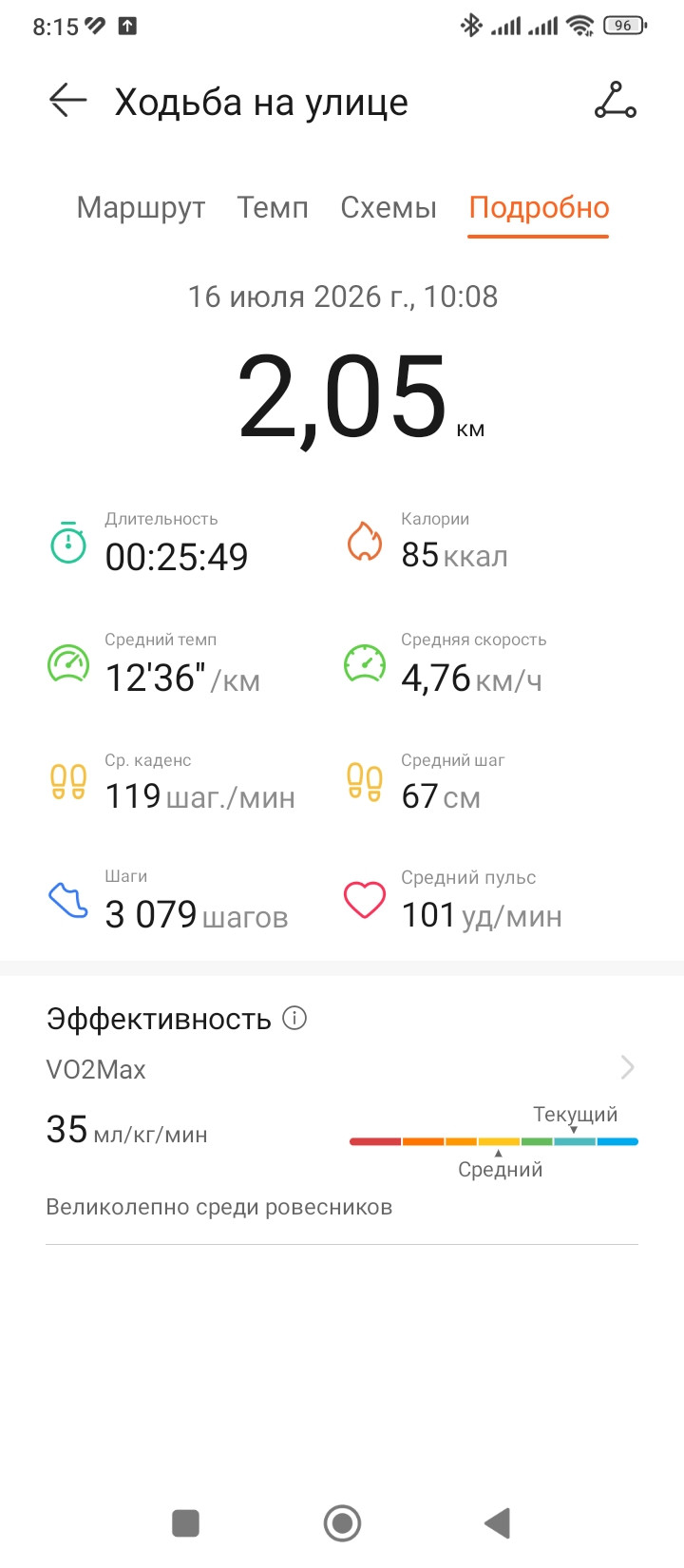Switch to the Маршрут tab

tap(141, 207)
